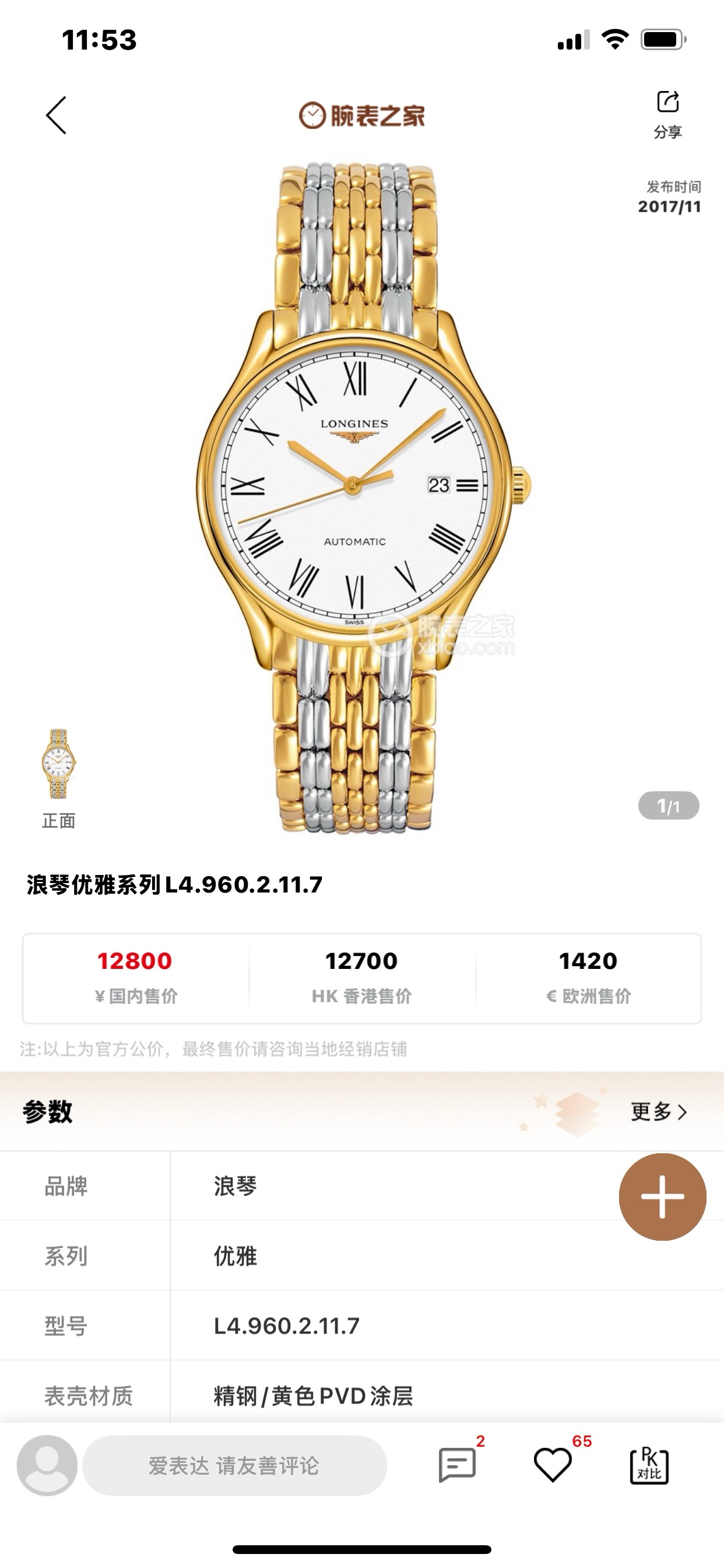Open 更多 to see more parameters
The height and width of the screenshot is (1568, 724).
click(x=658, y=1111)
